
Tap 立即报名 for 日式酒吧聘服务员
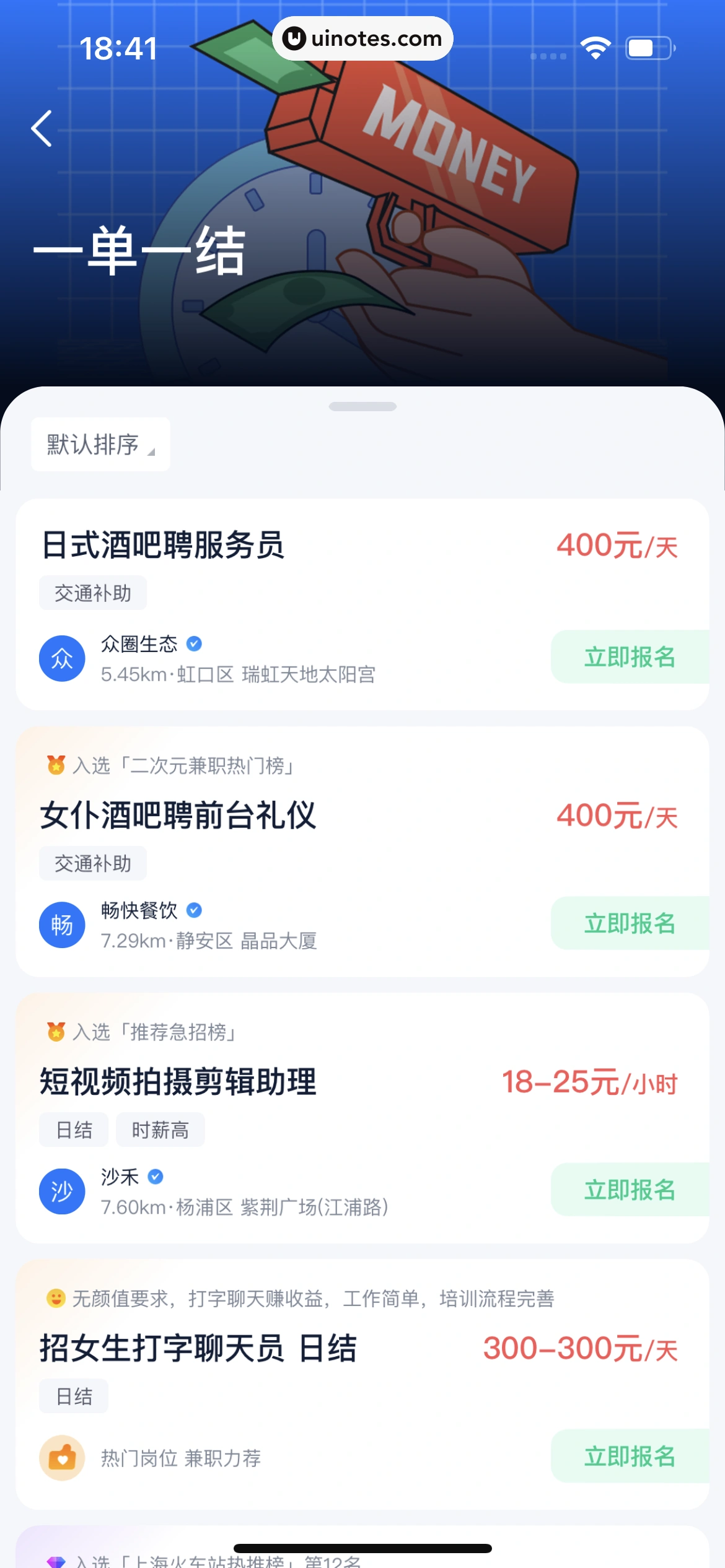[x=630, y=657]
